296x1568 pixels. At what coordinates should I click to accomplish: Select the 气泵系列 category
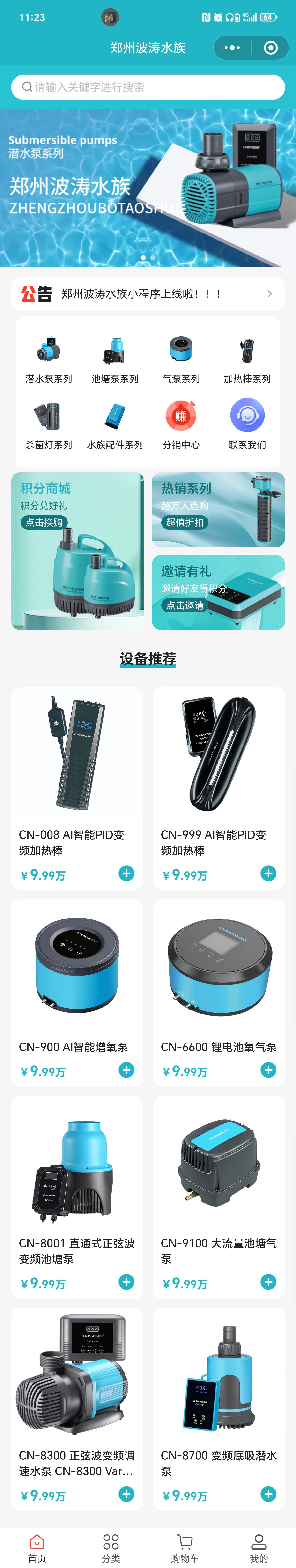pyautogui.click(x=181, y=360)
